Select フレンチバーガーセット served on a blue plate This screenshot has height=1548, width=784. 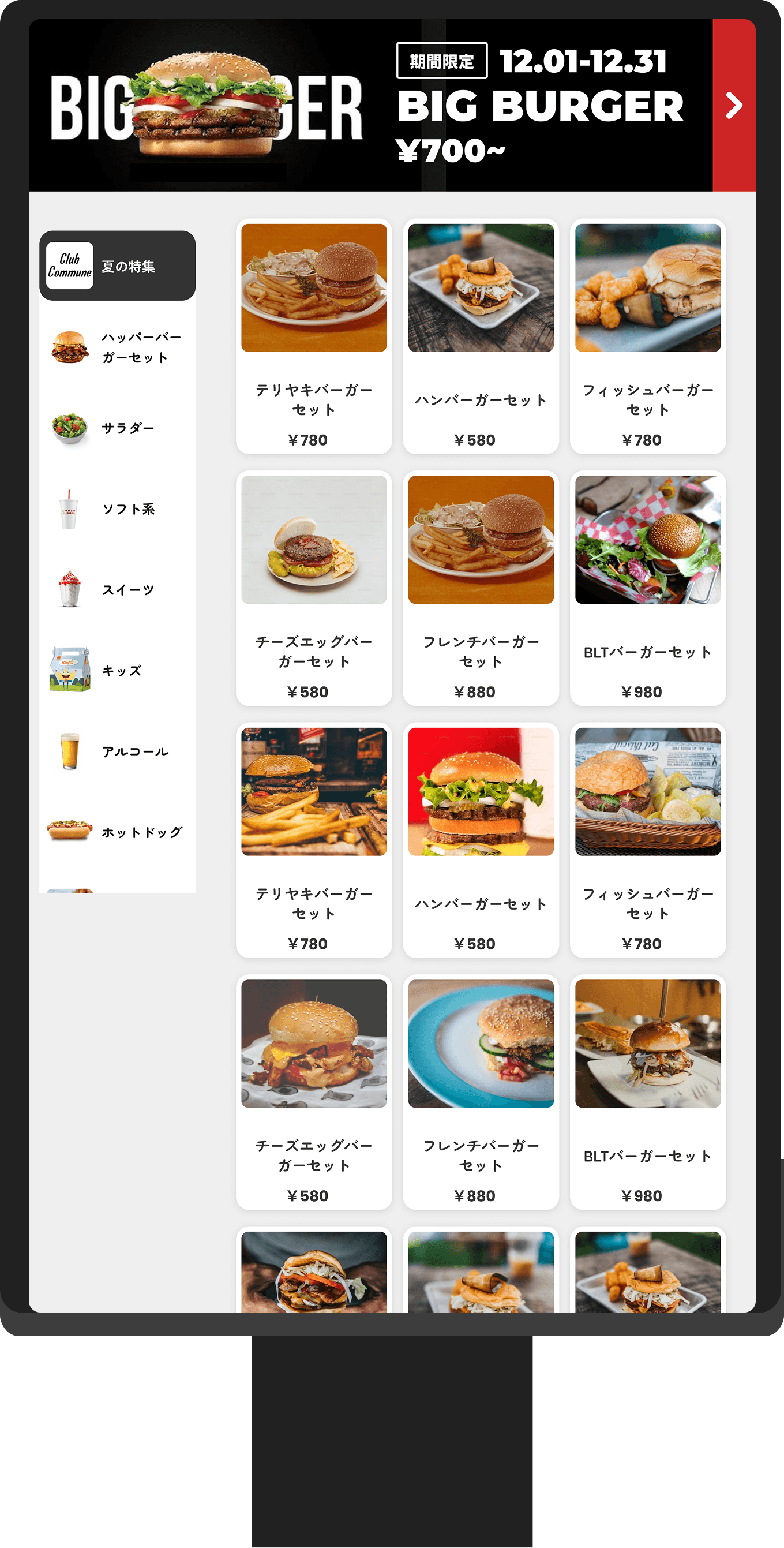(x=481, y=1092)
